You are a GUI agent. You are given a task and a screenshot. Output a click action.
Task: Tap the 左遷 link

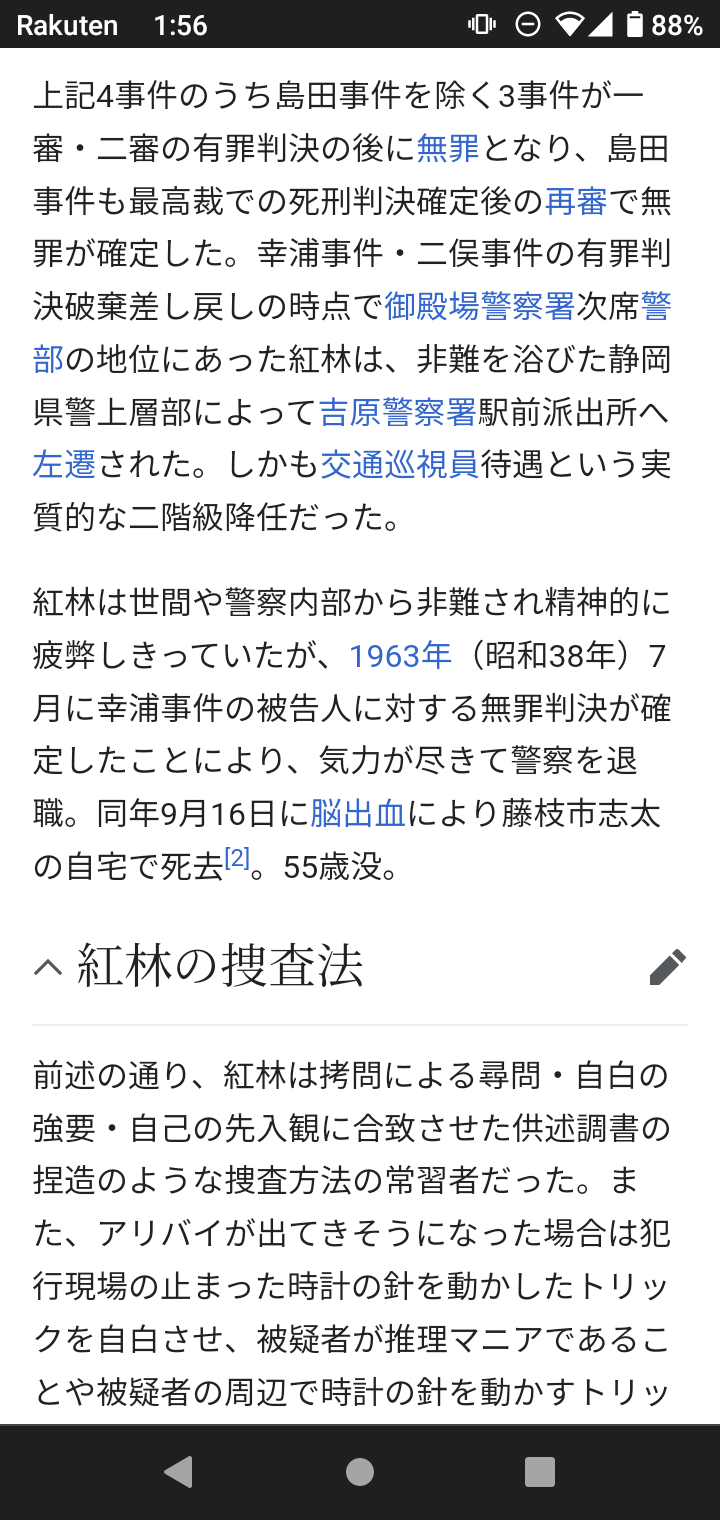click(x=65, y=464)
